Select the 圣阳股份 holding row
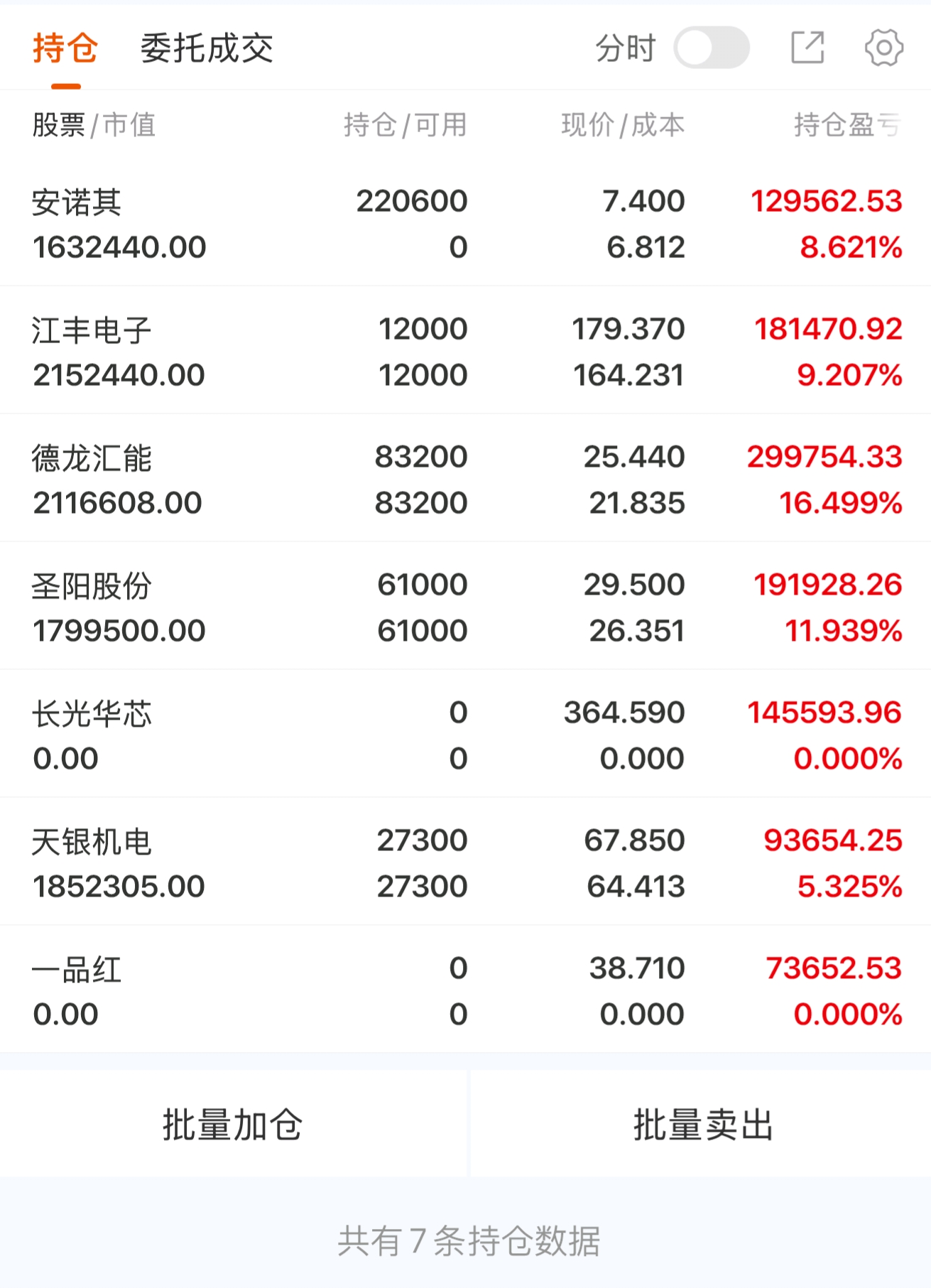Screen dimensions: 931x1288 pyautogui.click(x=465, y=606)
